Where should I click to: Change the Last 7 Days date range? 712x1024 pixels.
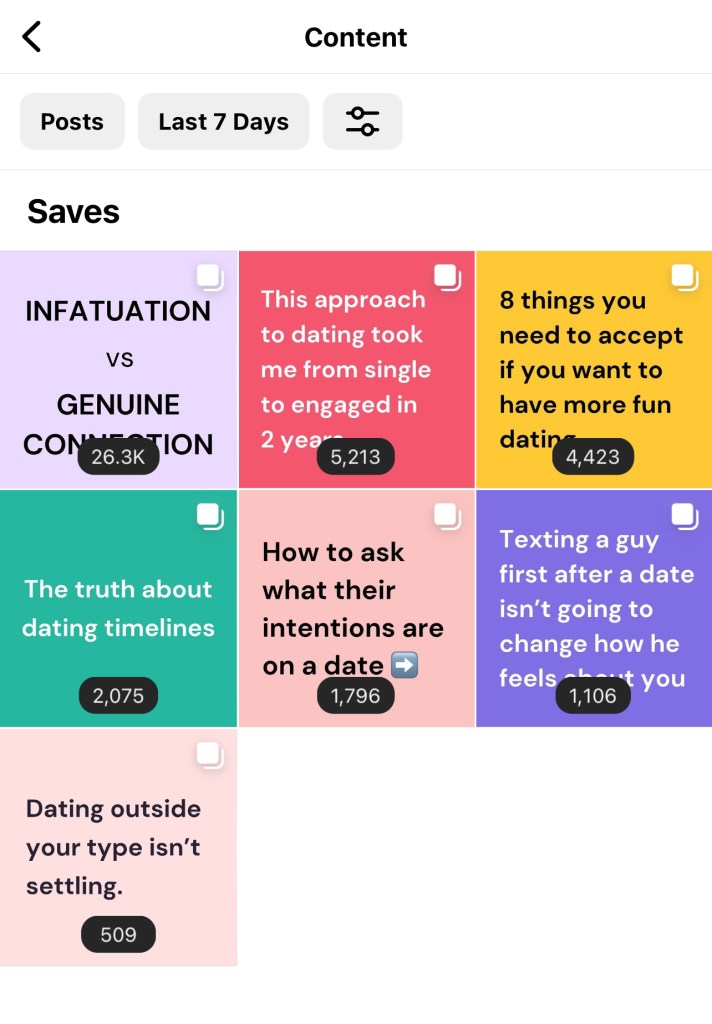pyautogui.click(x=223, y=122)
